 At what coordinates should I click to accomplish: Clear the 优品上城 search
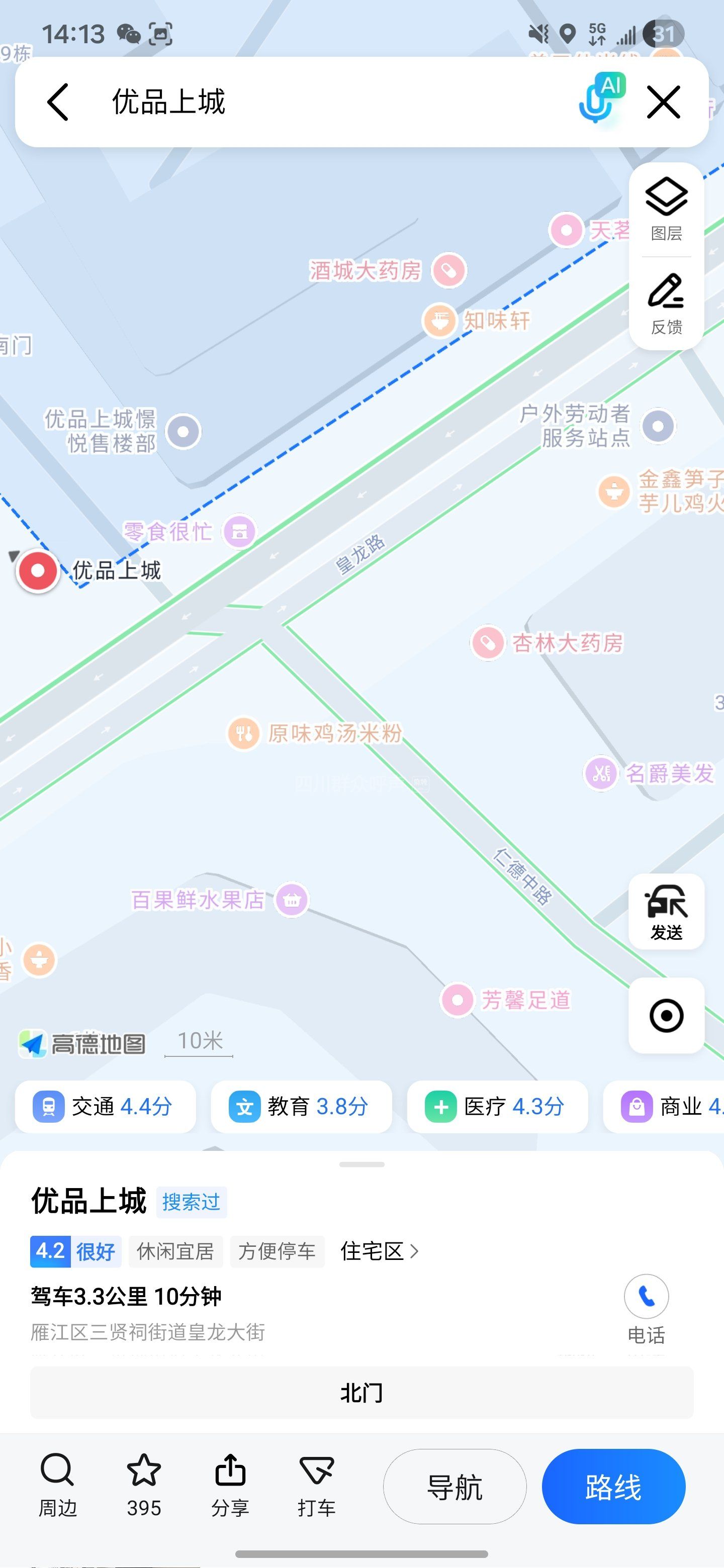coord(663,102)
